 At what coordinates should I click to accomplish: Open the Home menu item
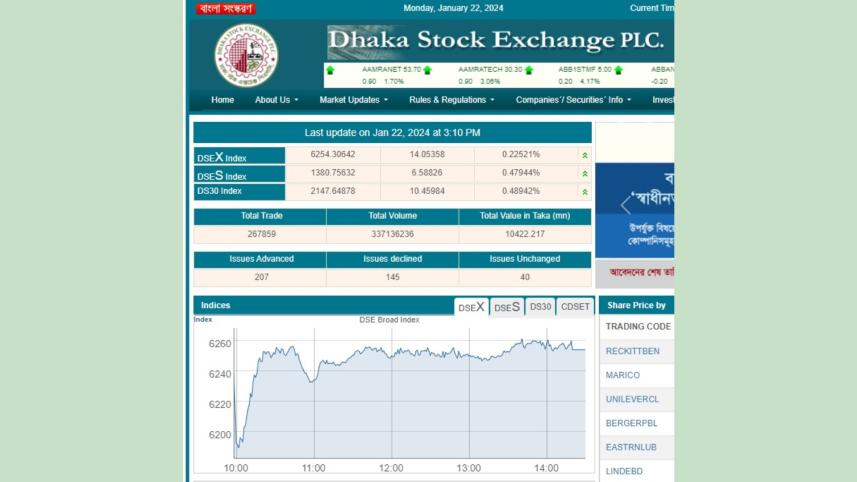222,100
